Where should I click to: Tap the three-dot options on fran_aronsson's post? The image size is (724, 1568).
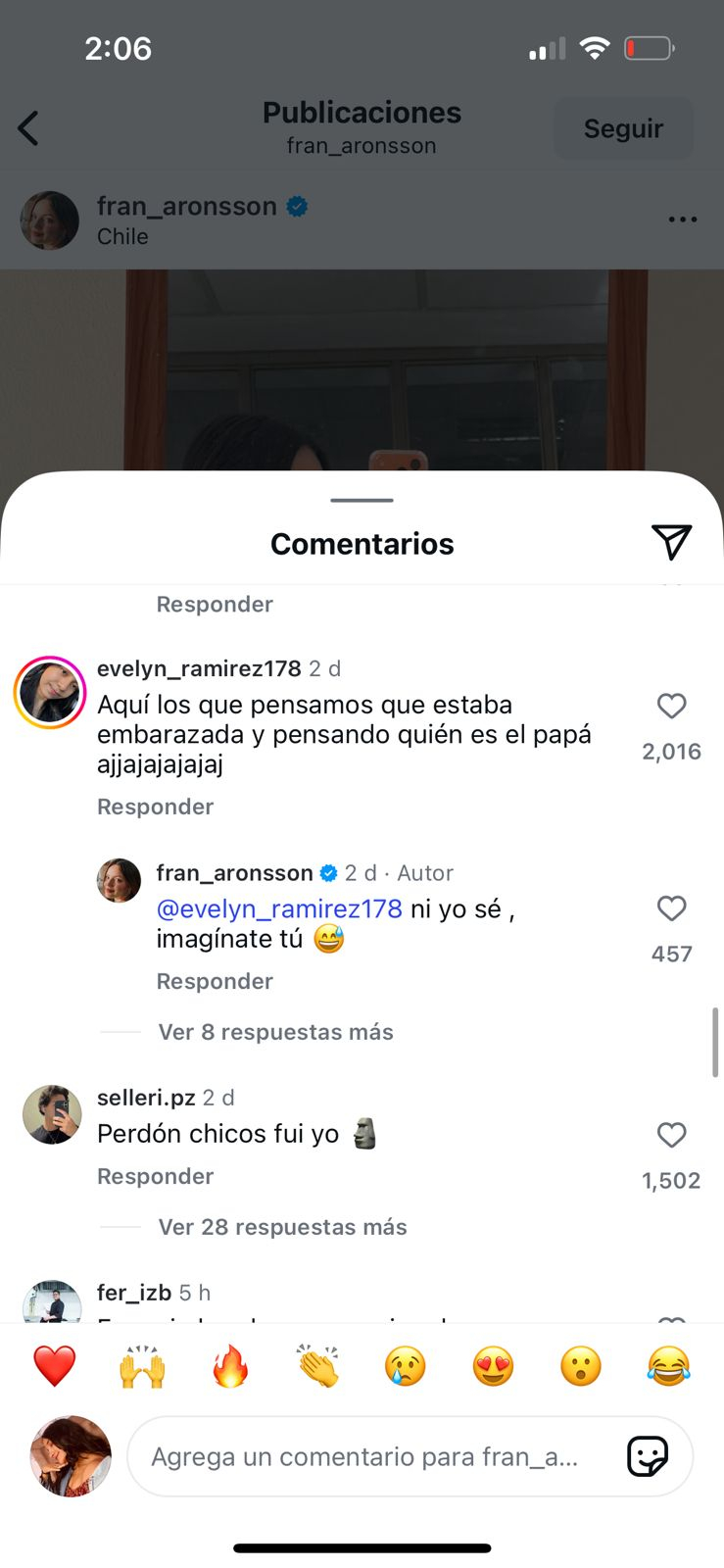point(682,220)
